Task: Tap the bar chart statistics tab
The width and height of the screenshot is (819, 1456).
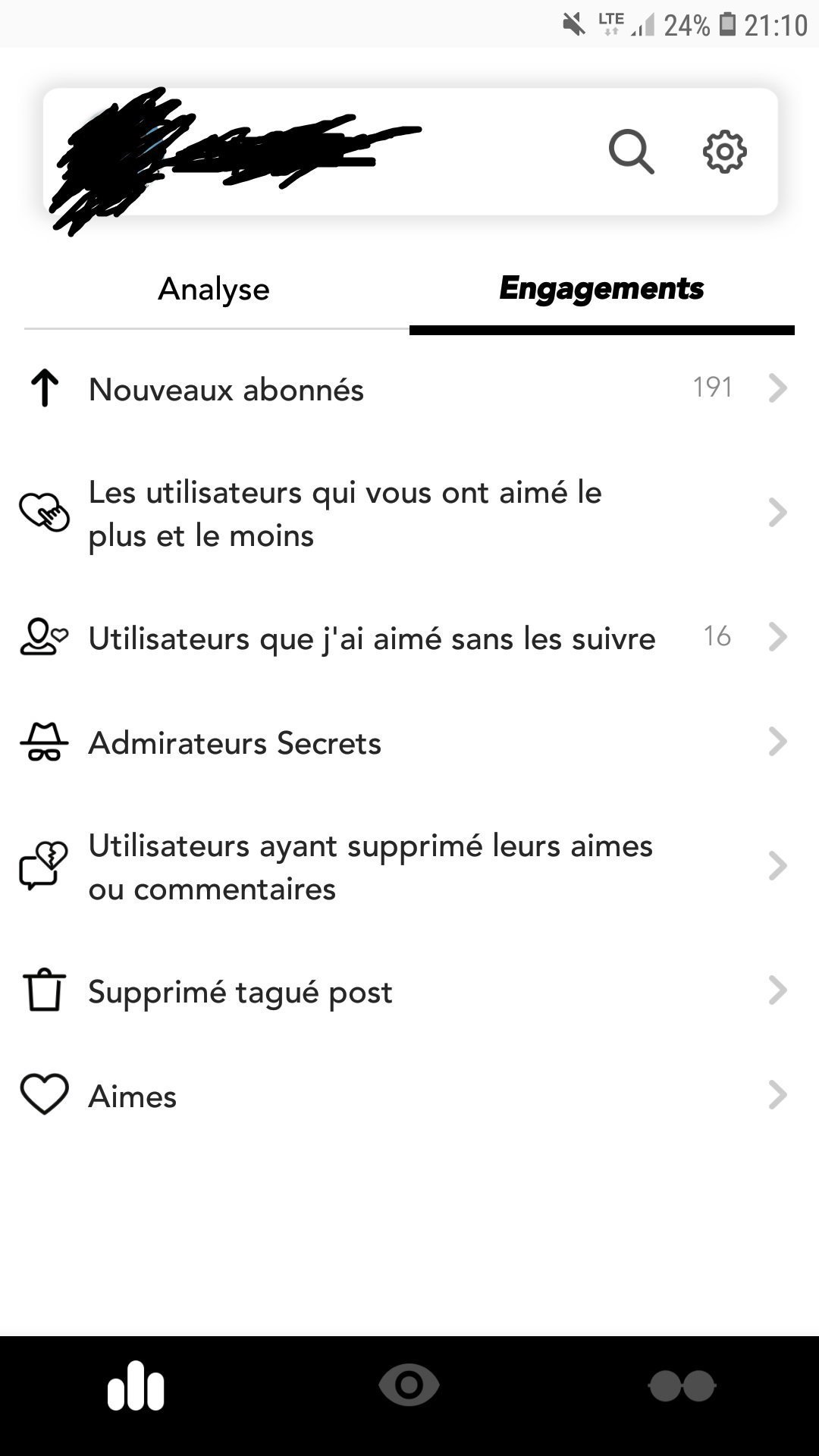Action: (x=136, y=1386)
